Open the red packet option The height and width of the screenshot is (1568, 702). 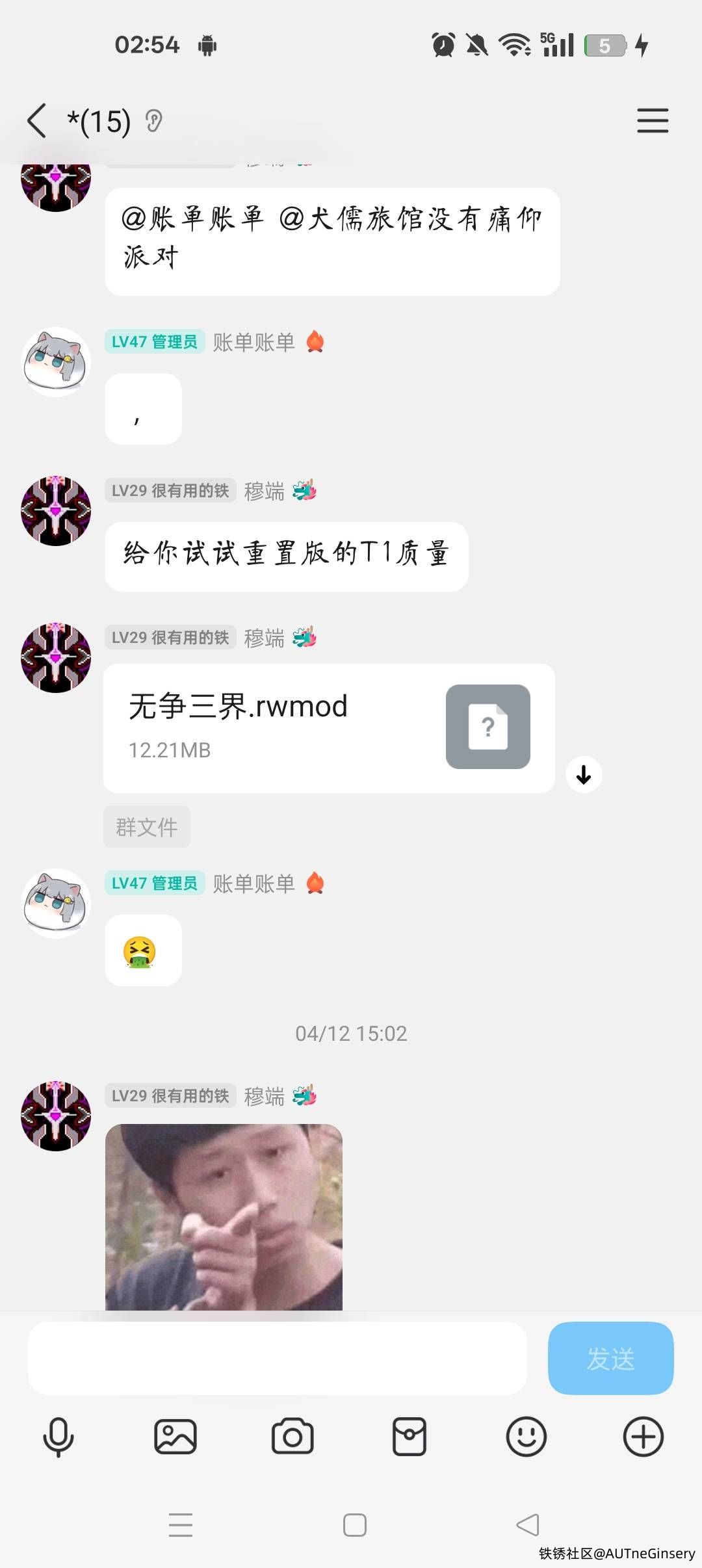tap(409, 1437)
